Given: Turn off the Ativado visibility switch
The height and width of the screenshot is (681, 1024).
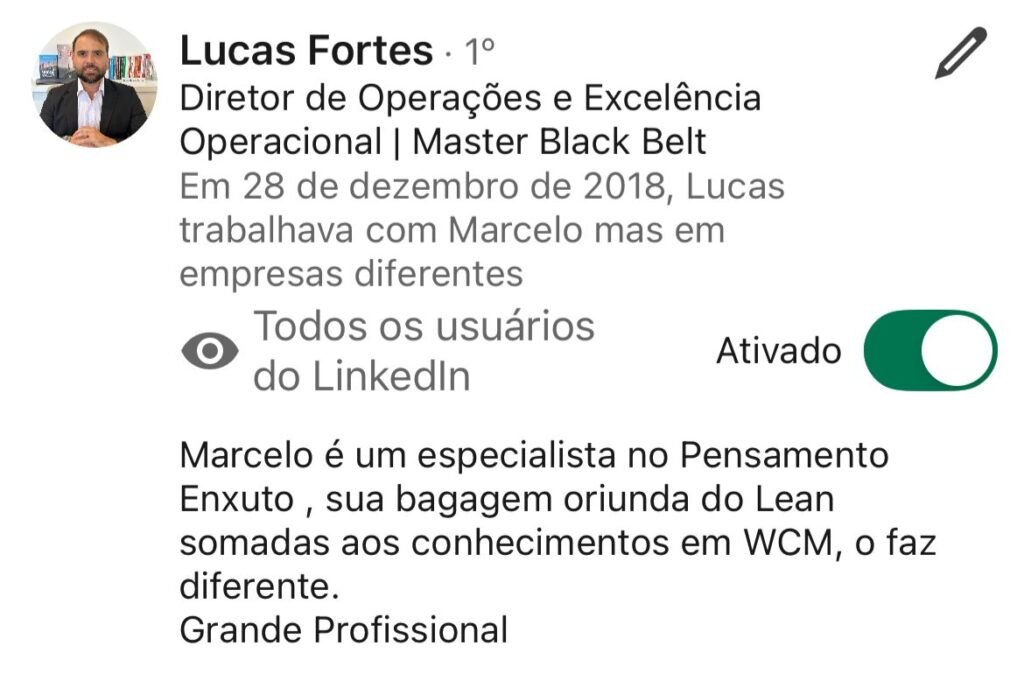Looking at the screenshot, I should click(929, 351).
